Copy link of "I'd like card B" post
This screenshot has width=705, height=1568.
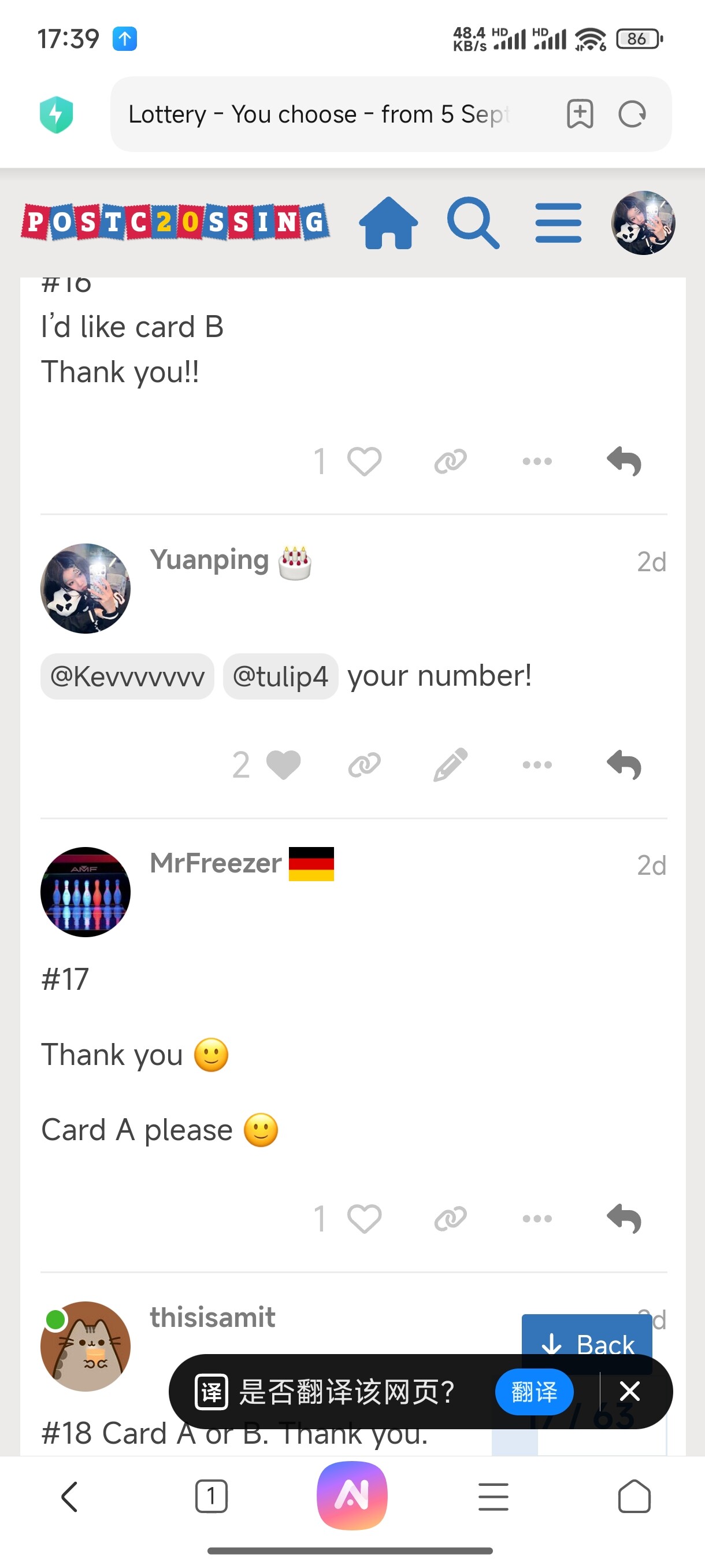click(450, 461)
